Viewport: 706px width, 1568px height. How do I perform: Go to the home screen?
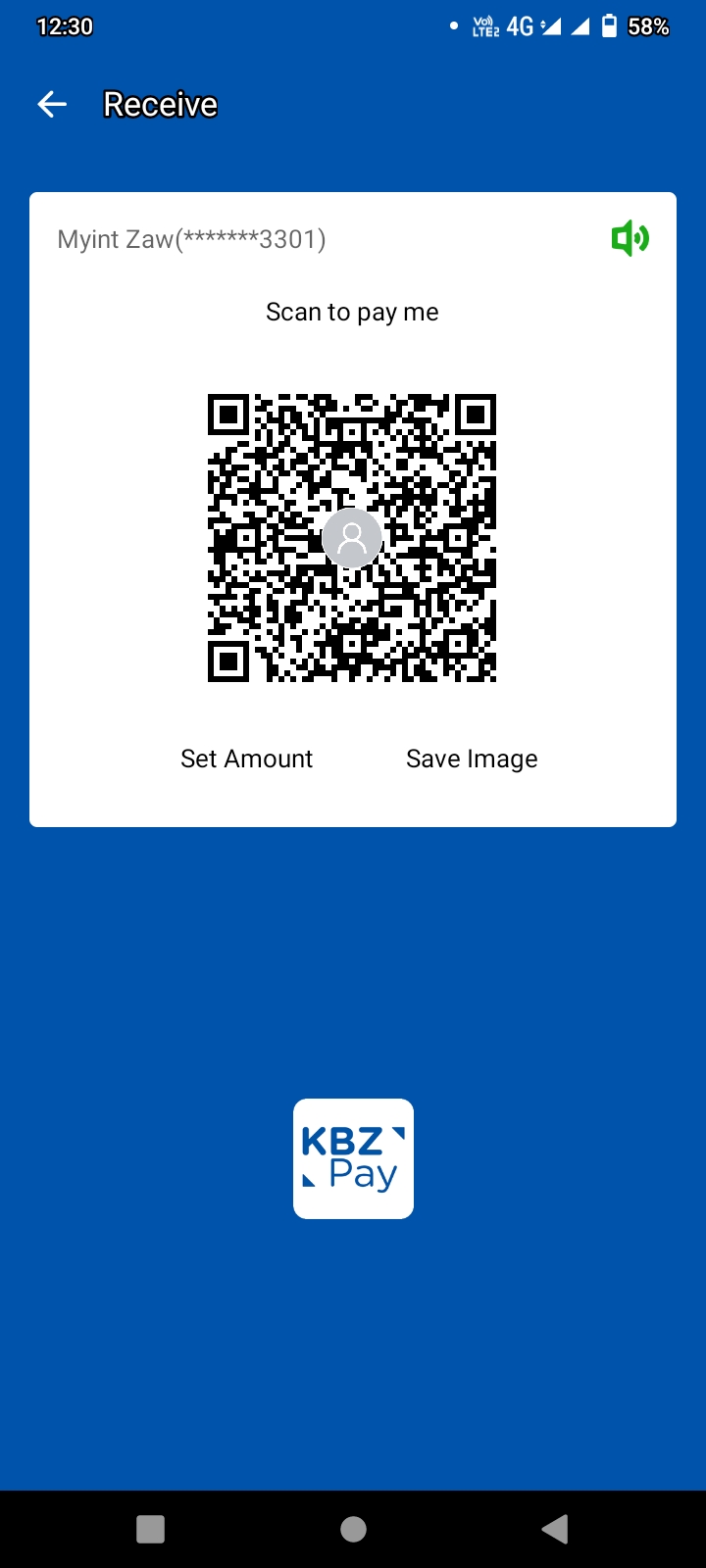(353, 1529)
